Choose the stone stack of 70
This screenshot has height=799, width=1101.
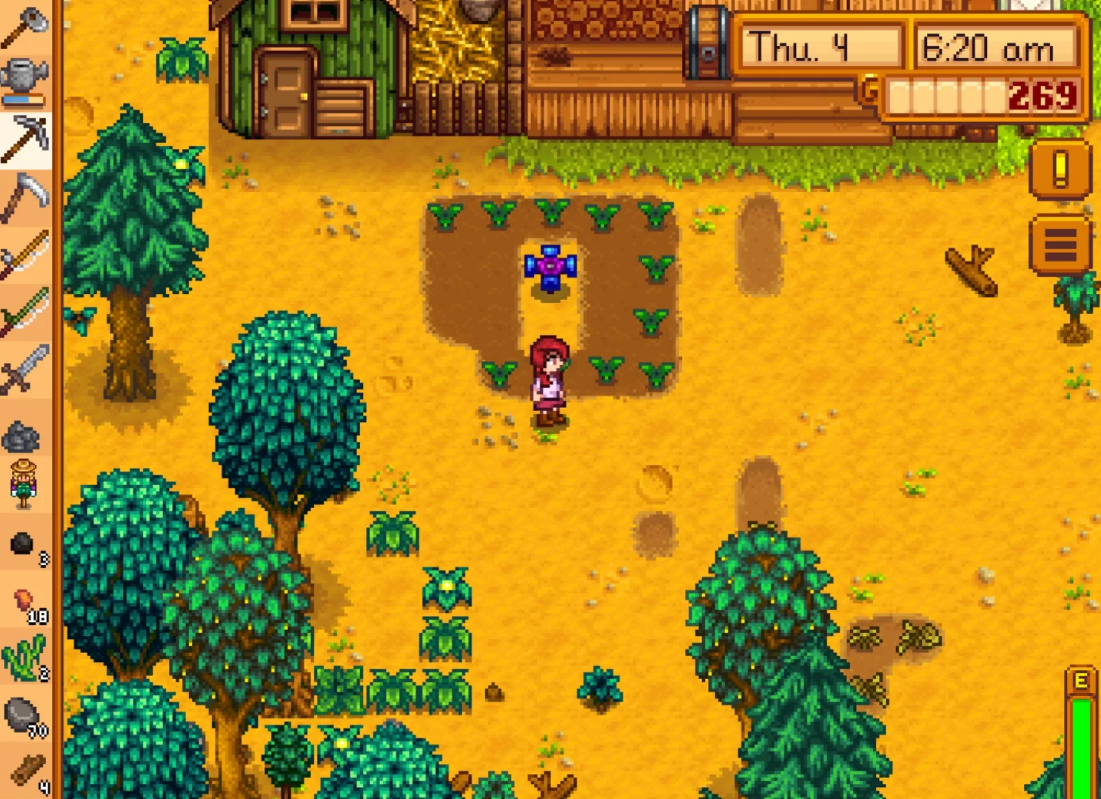25,716
